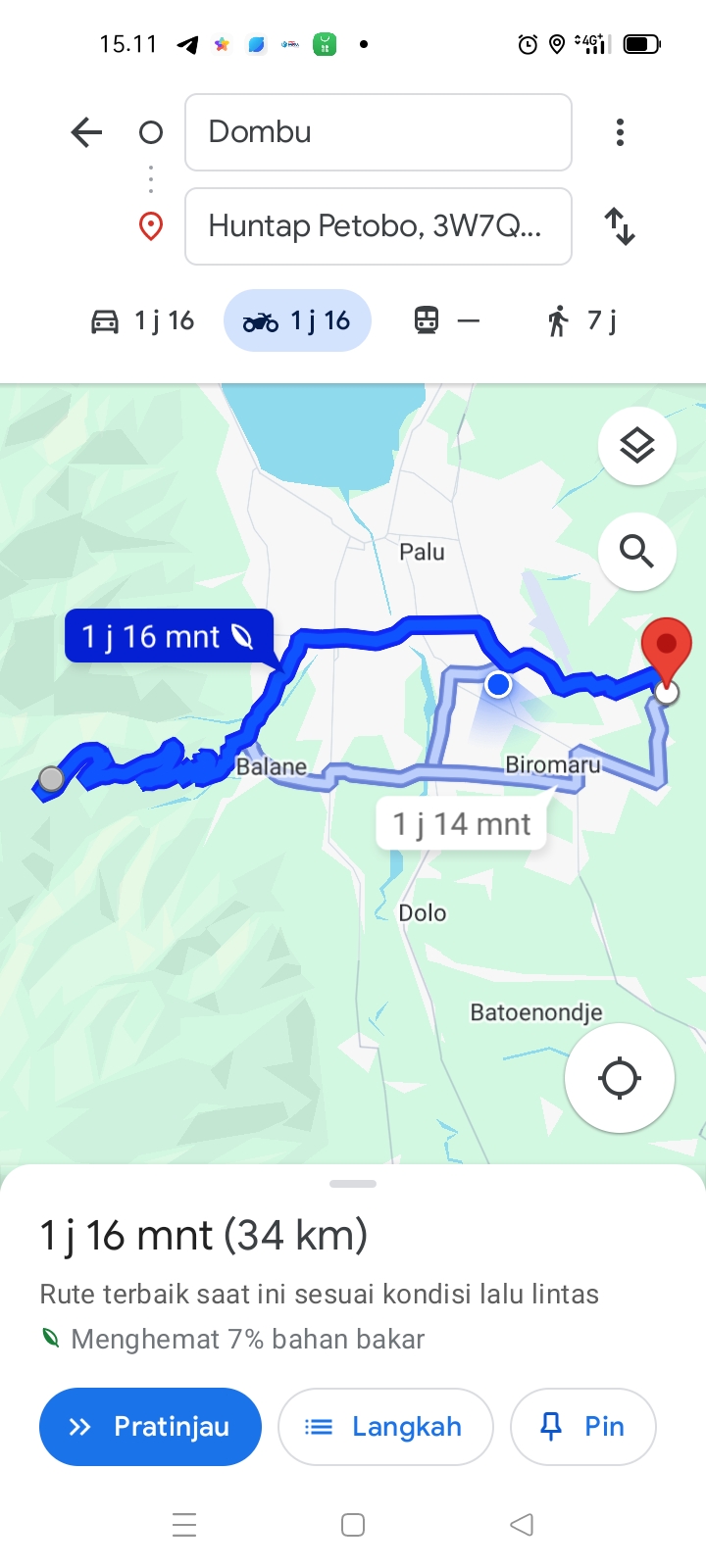Tap the Pratinjau button

pyautogui.click(x=150, y=1427)
